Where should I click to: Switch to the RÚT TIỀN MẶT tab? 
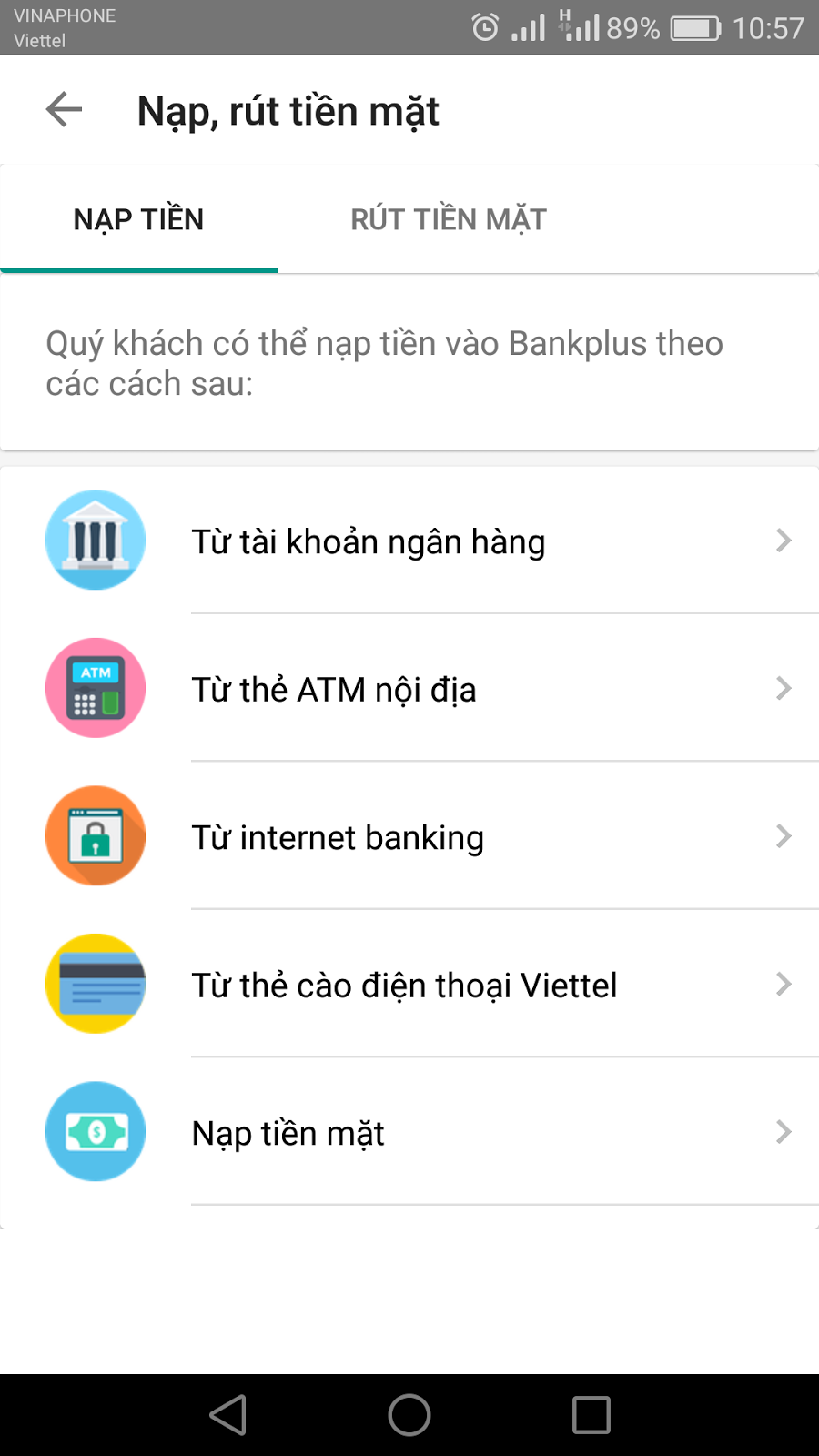point(449,219)
